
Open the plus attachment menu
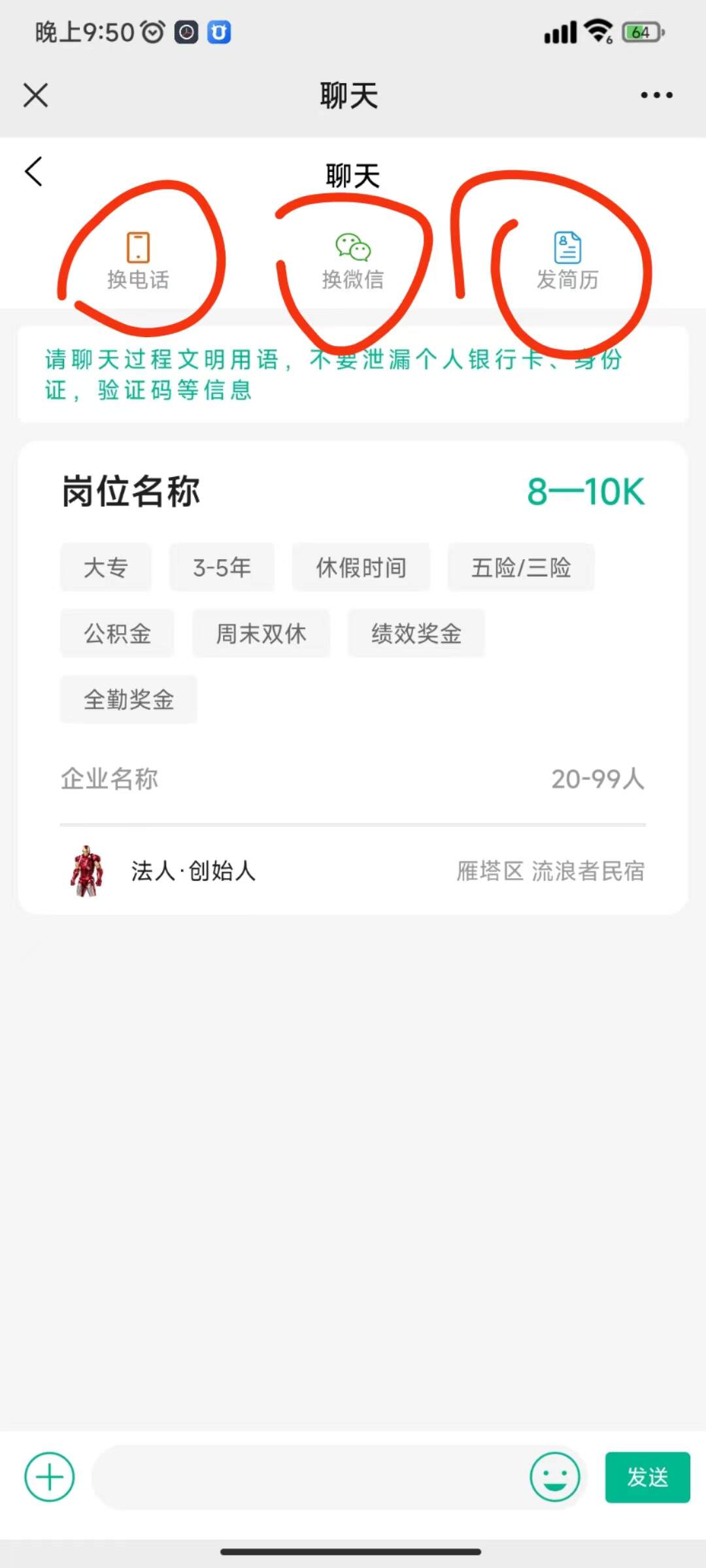[x=50, y=1477]
